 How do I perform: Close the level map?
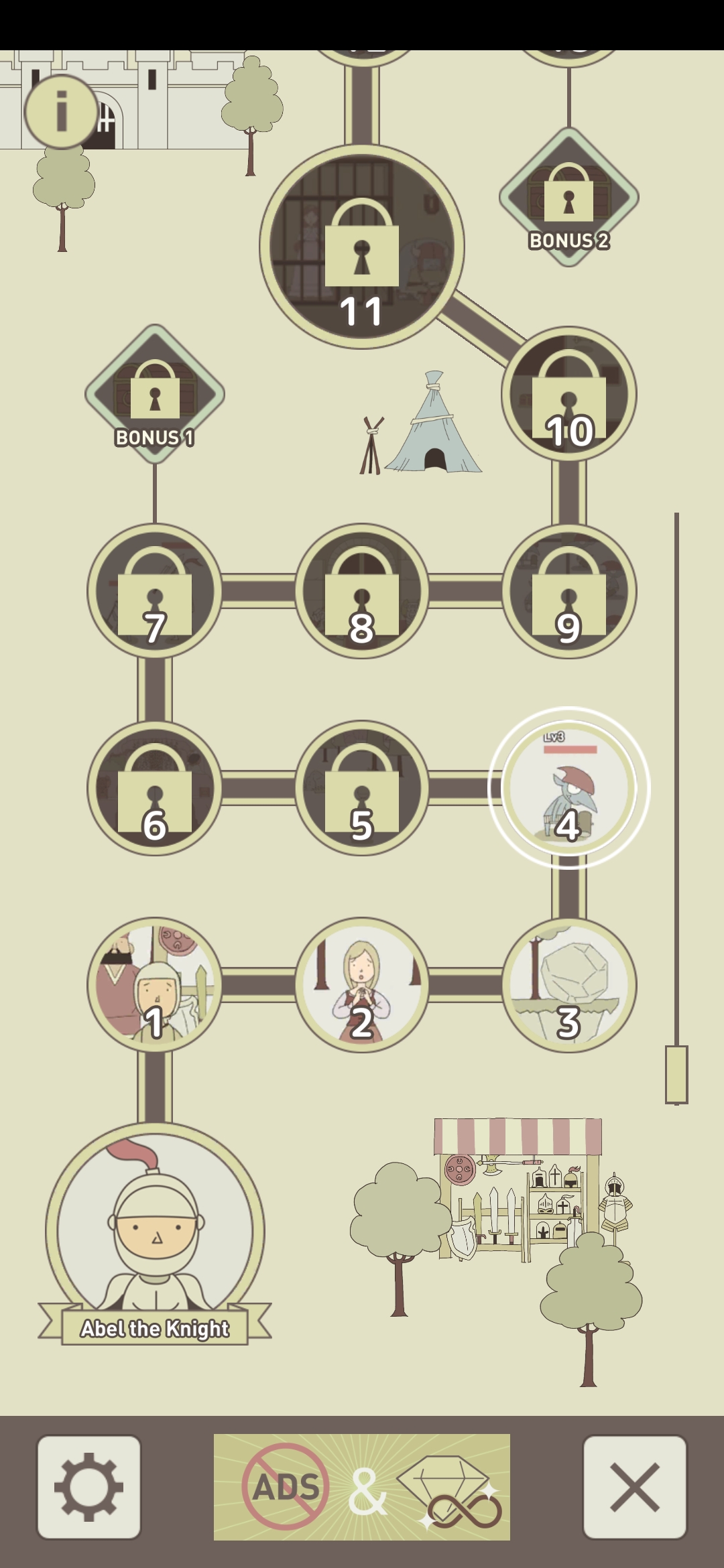tap(634, 1487)
